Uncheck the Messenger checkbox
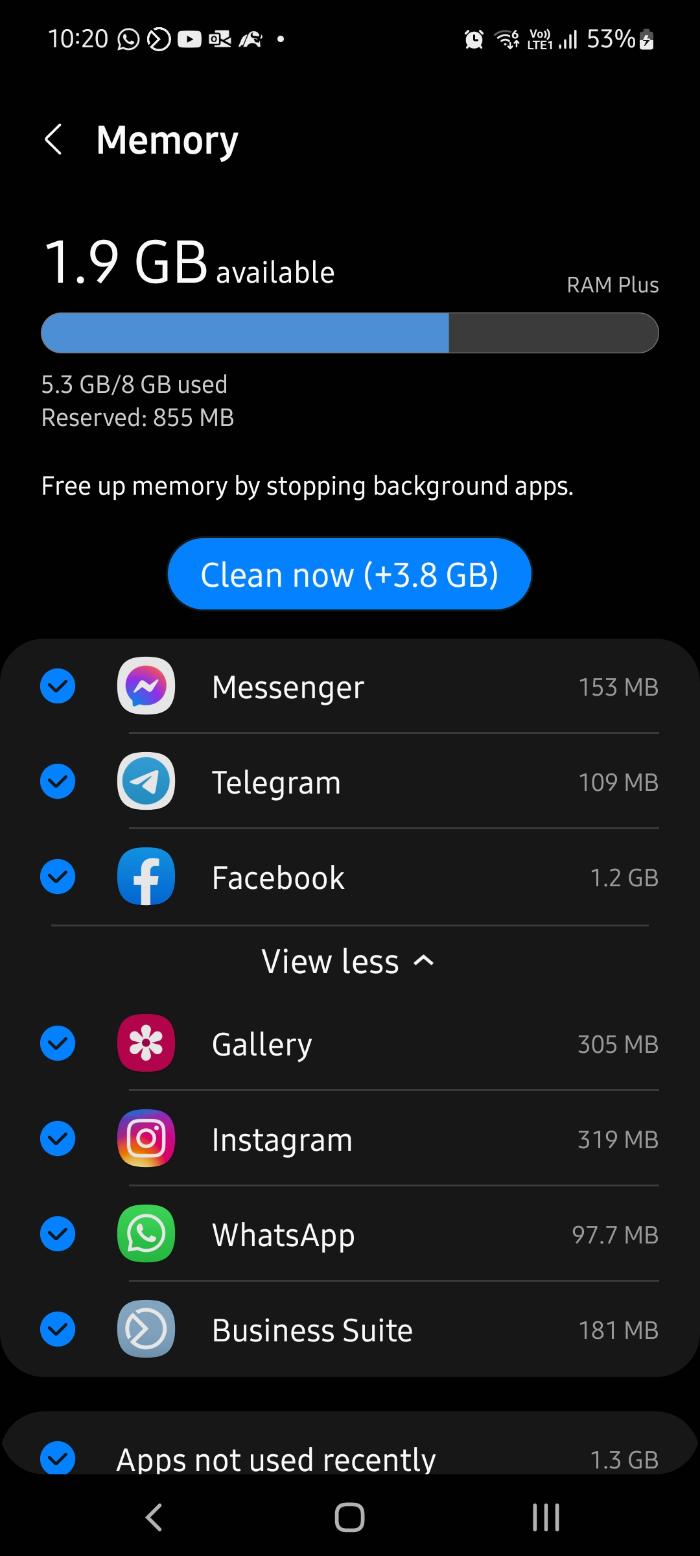The width and height of the screenshot is (700, 1556). 58,686
